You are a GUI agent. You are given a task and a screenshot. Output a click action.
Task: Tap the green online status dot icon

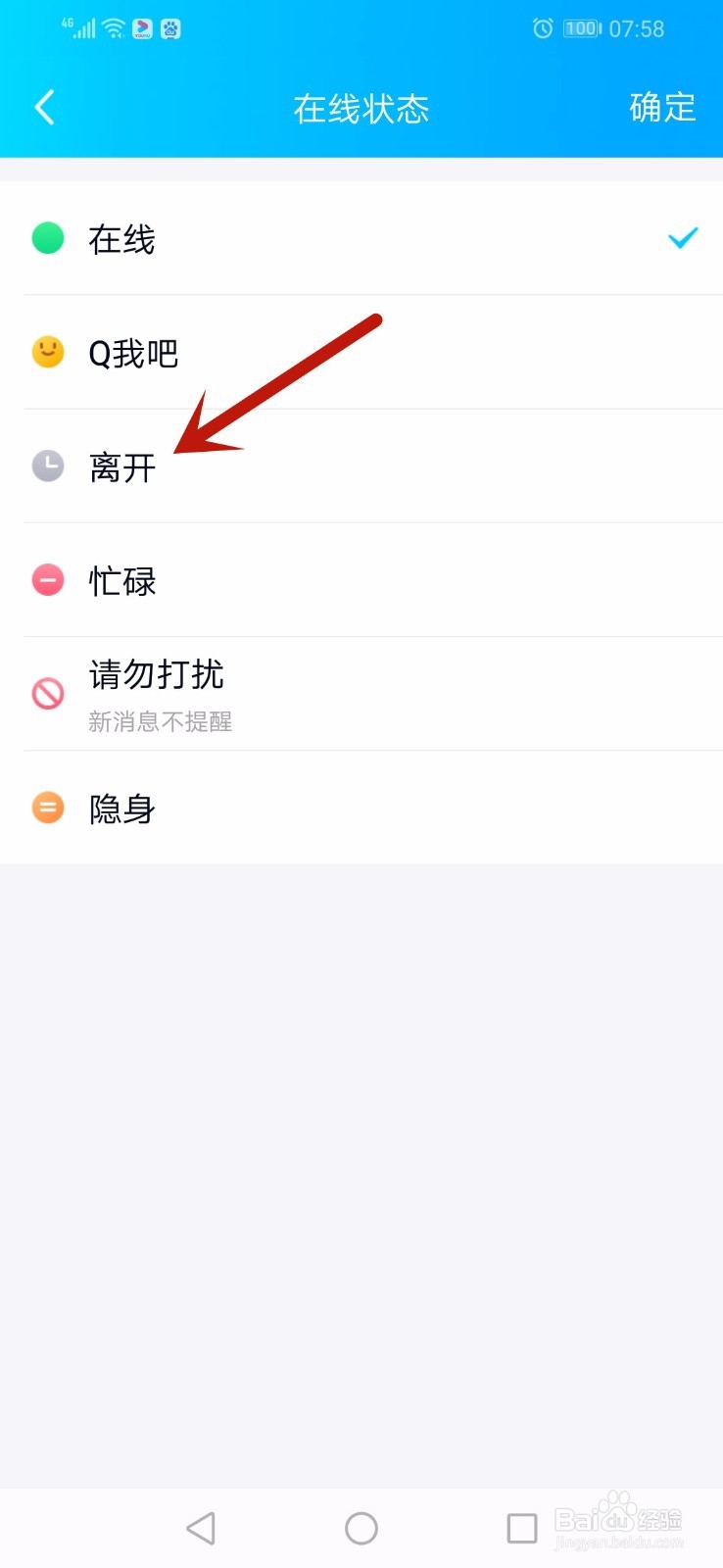click(x=47, y=238)
